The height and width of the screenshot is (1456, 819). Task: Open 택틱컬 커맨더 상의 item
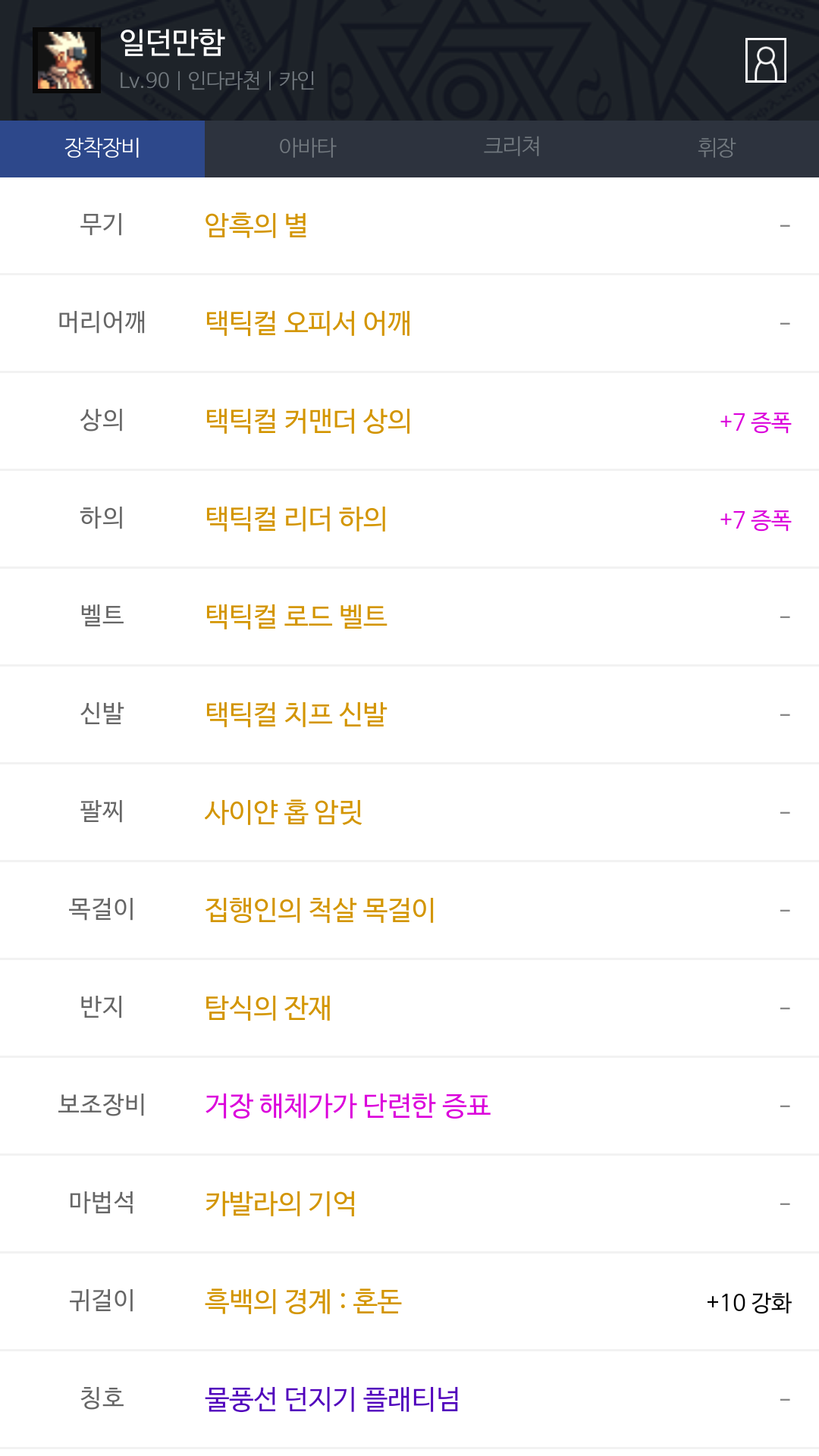tap(308, 421)
